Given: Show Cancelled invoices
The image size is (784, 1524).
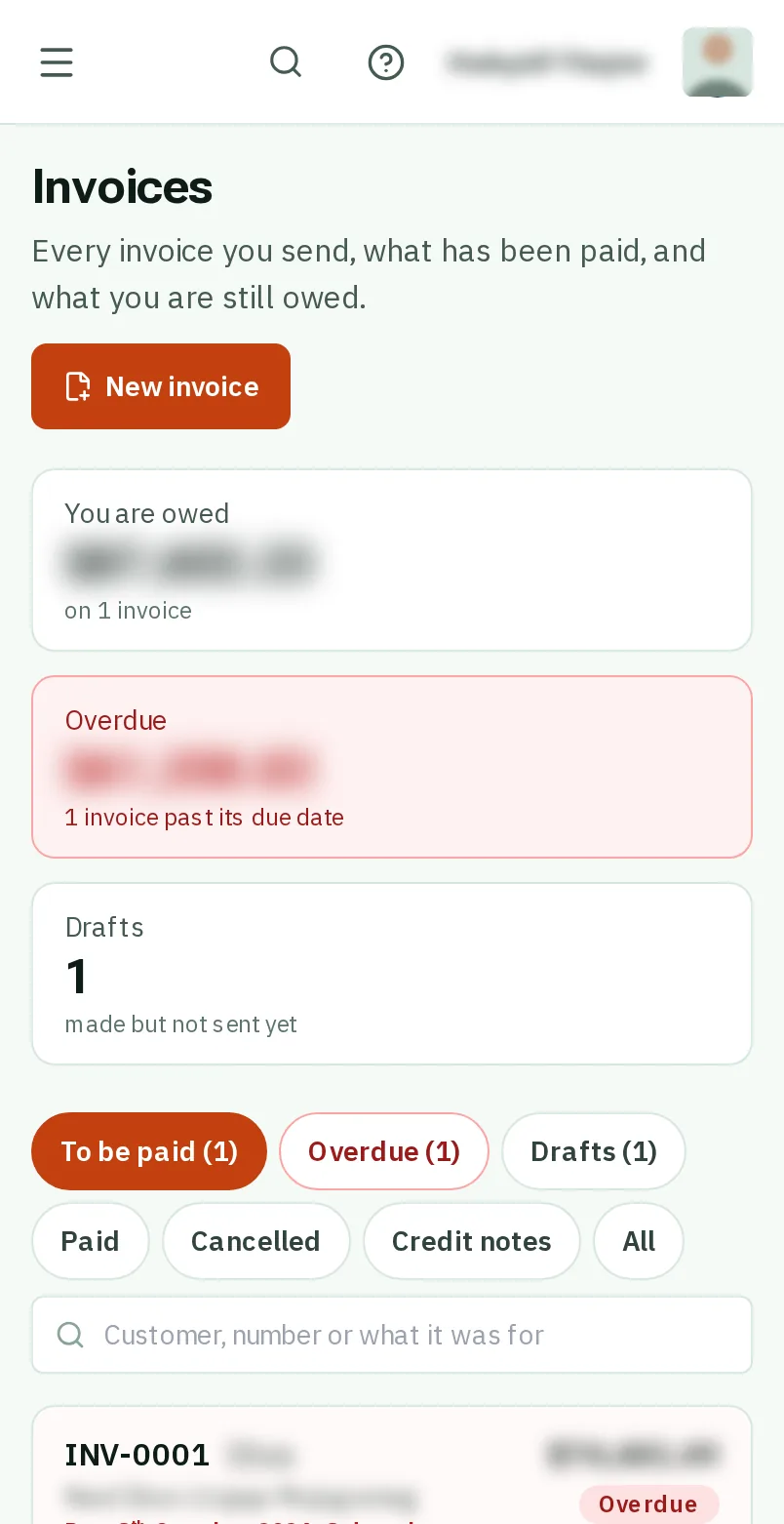Looking at the screenshot, I should (x=256, y=1241).
